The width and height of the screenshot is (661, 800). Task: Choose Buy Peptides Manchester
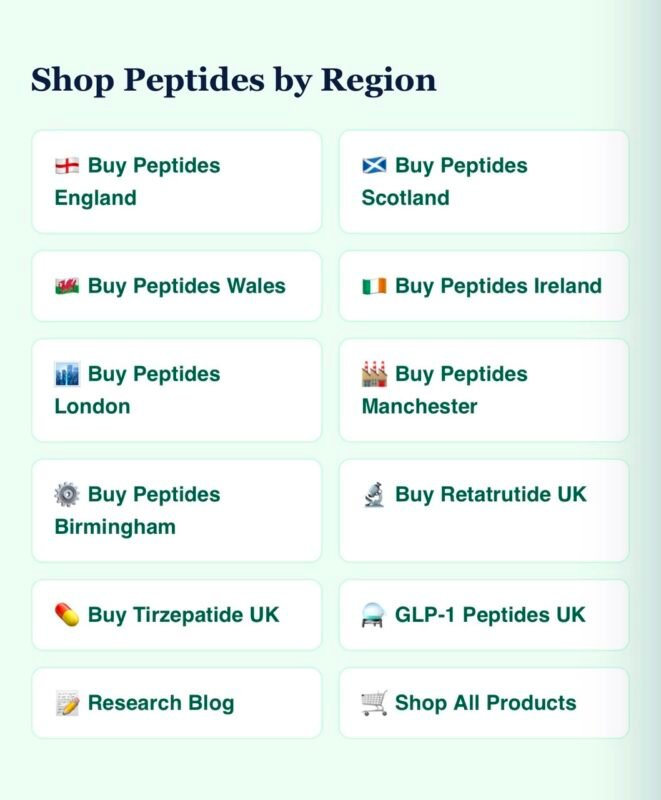click(x=484, y=390)
